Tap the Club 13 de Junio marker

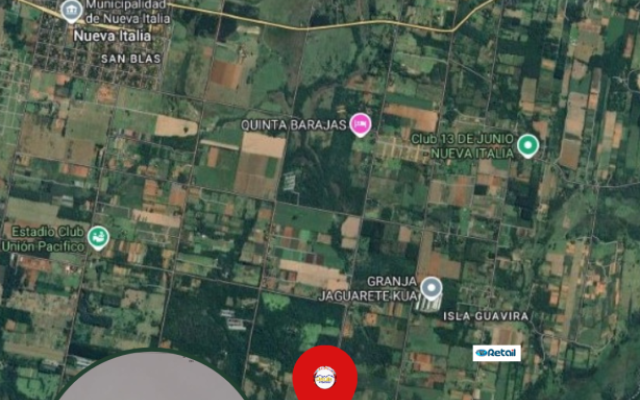coord(528,148)
